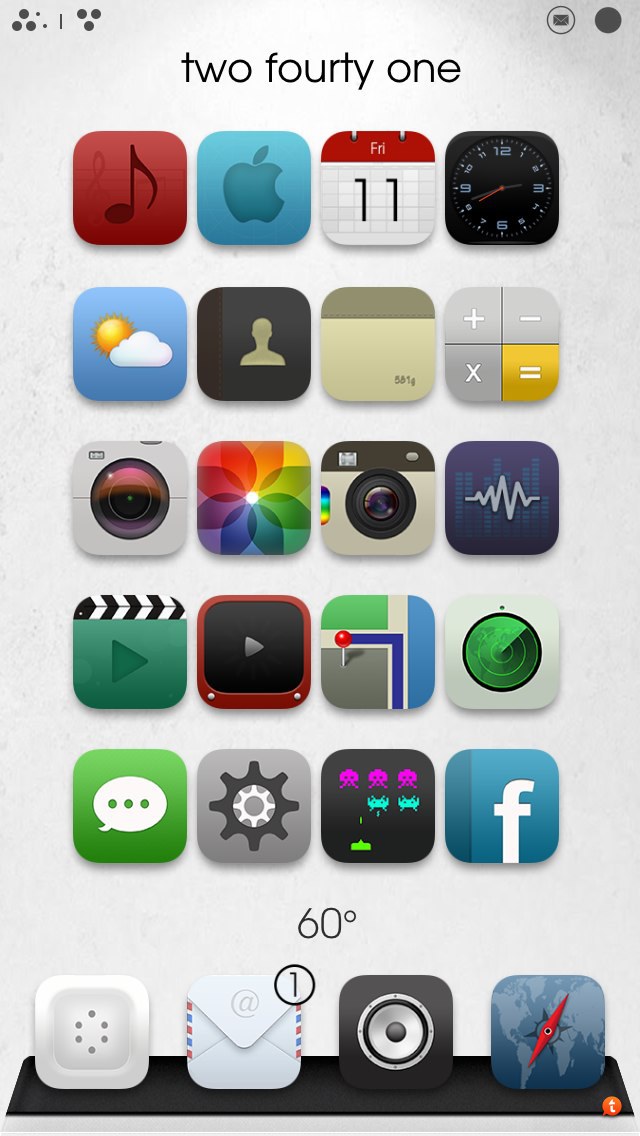The image size is (640, 1136).
Task: Launch the blue Apple logo app
Action: [x=254, y=188]
